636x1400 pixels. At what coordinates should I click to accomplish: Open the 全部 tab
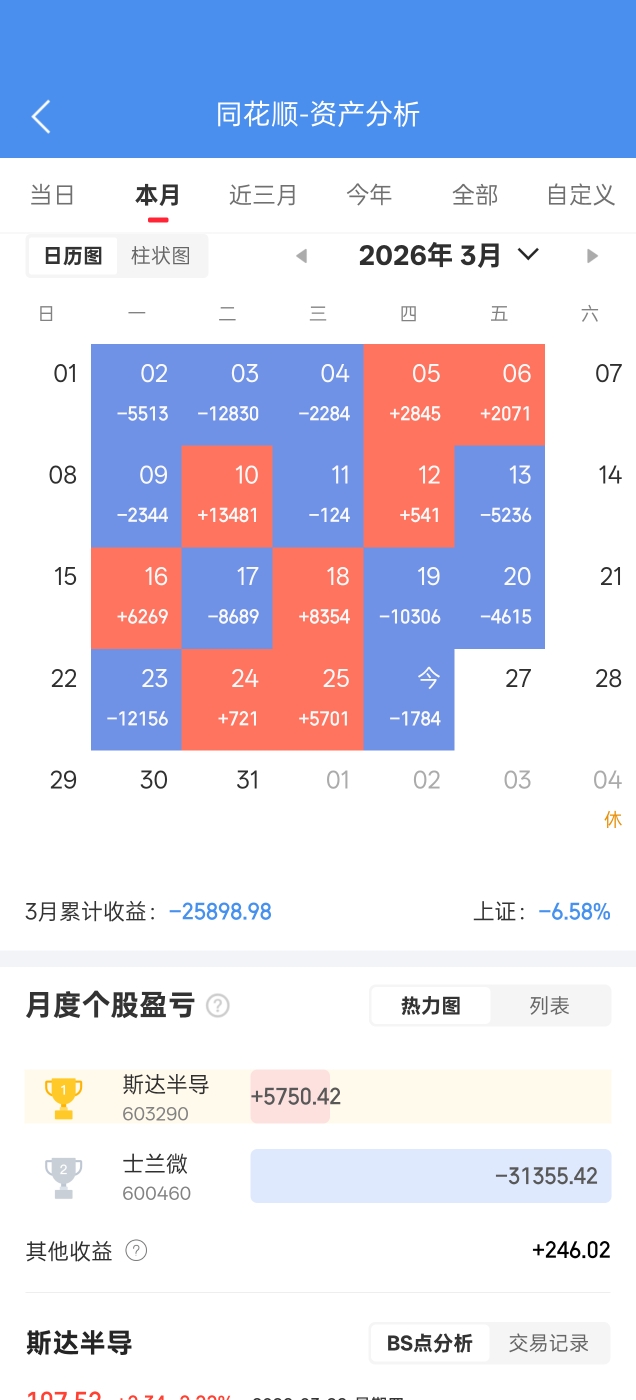475,195
